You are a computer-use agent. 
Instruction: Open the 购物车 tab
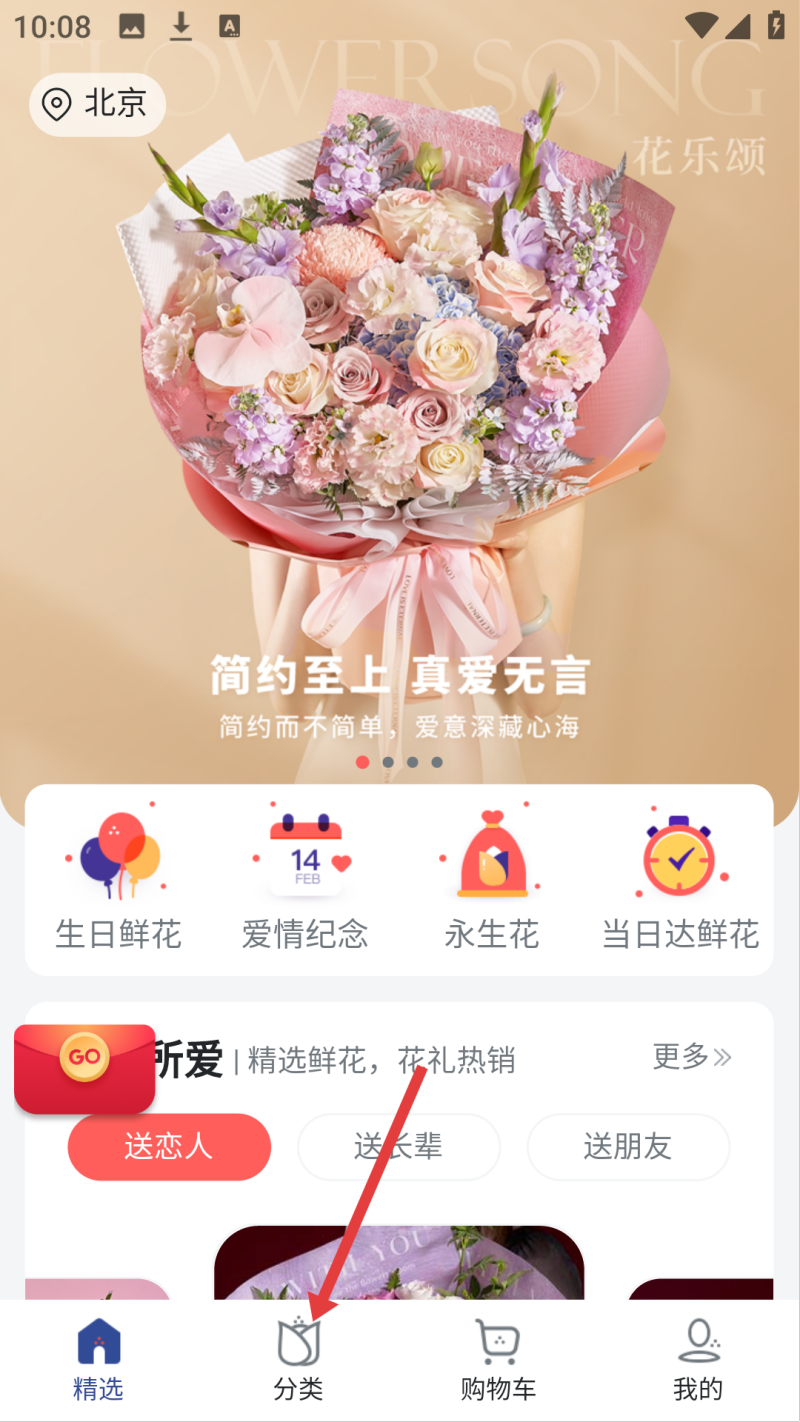498,1360
